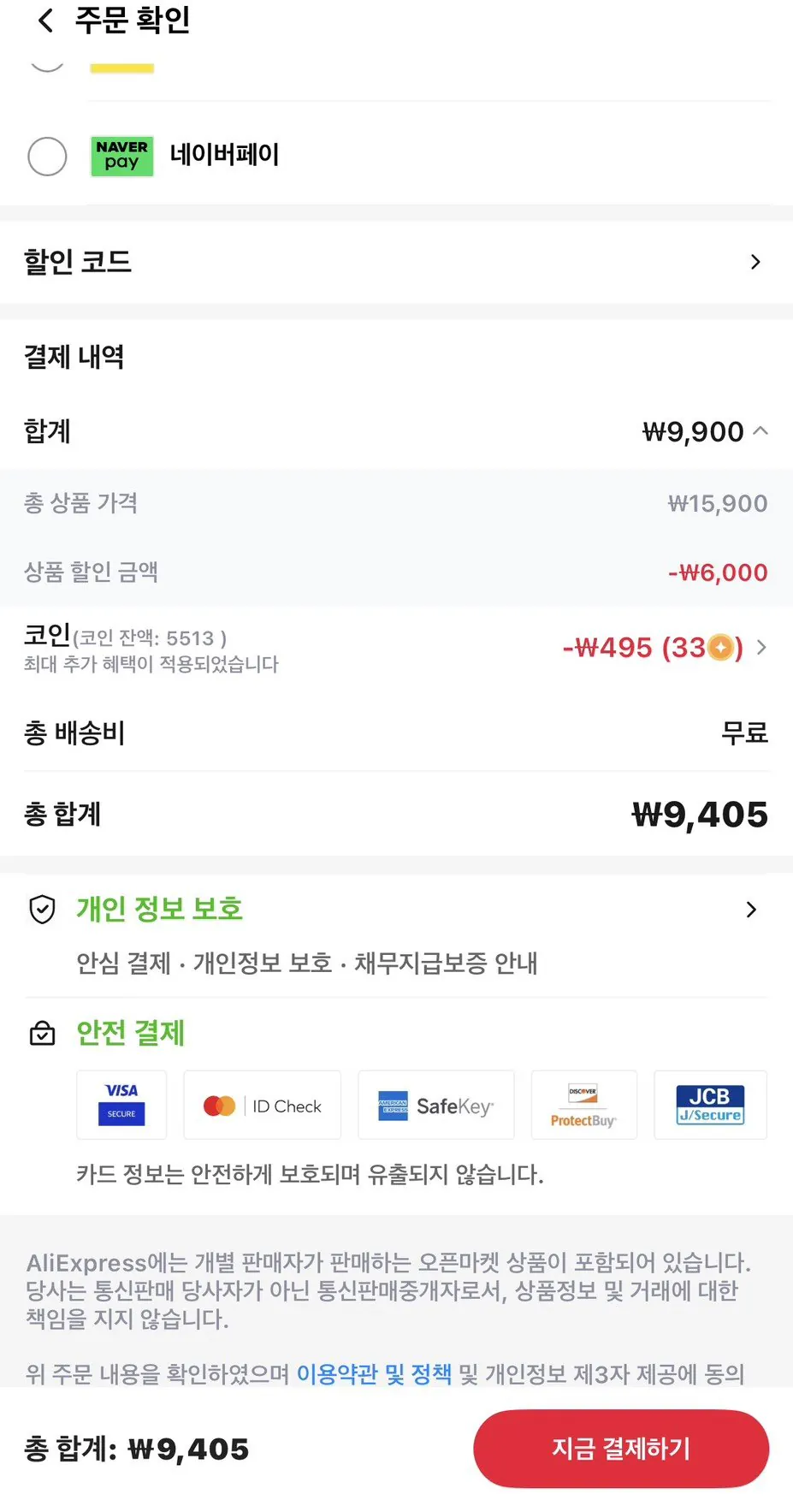Viewport: 793px width, 1512px height.
Task: Click the NAVER Pay logo icon
Action: click(121, 157)
